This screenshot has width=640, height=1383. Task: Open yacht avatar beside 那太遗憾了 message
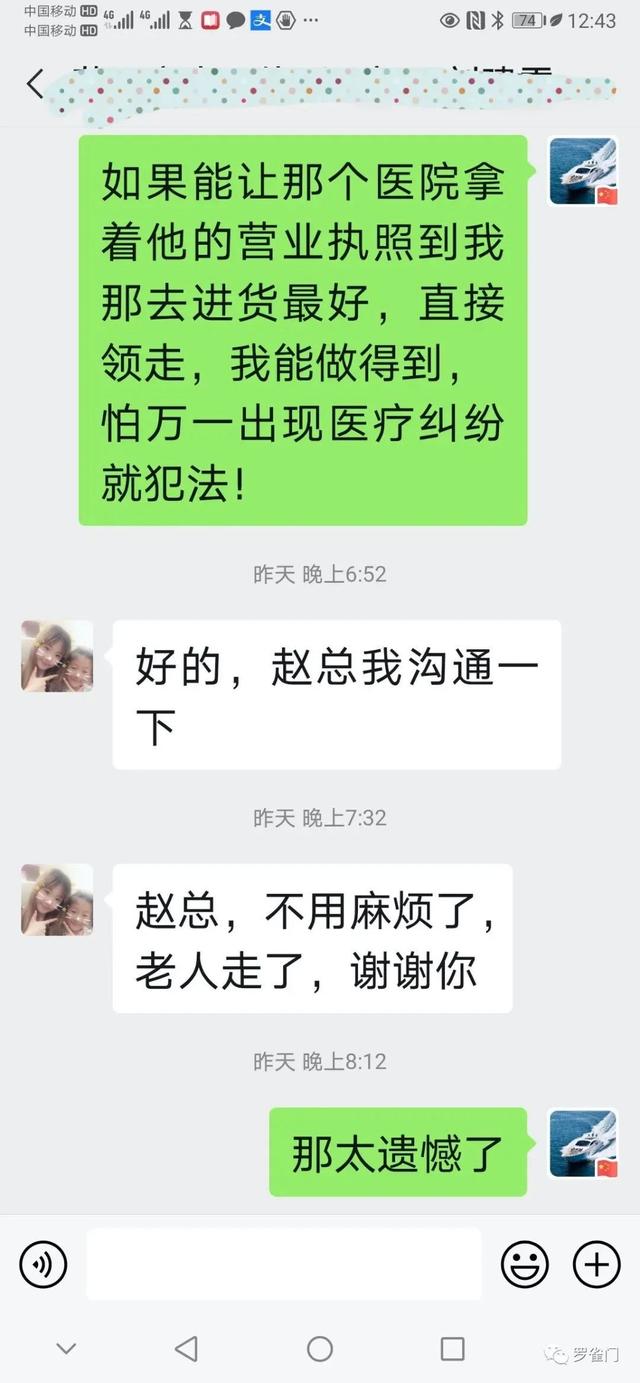[583, 1143]
